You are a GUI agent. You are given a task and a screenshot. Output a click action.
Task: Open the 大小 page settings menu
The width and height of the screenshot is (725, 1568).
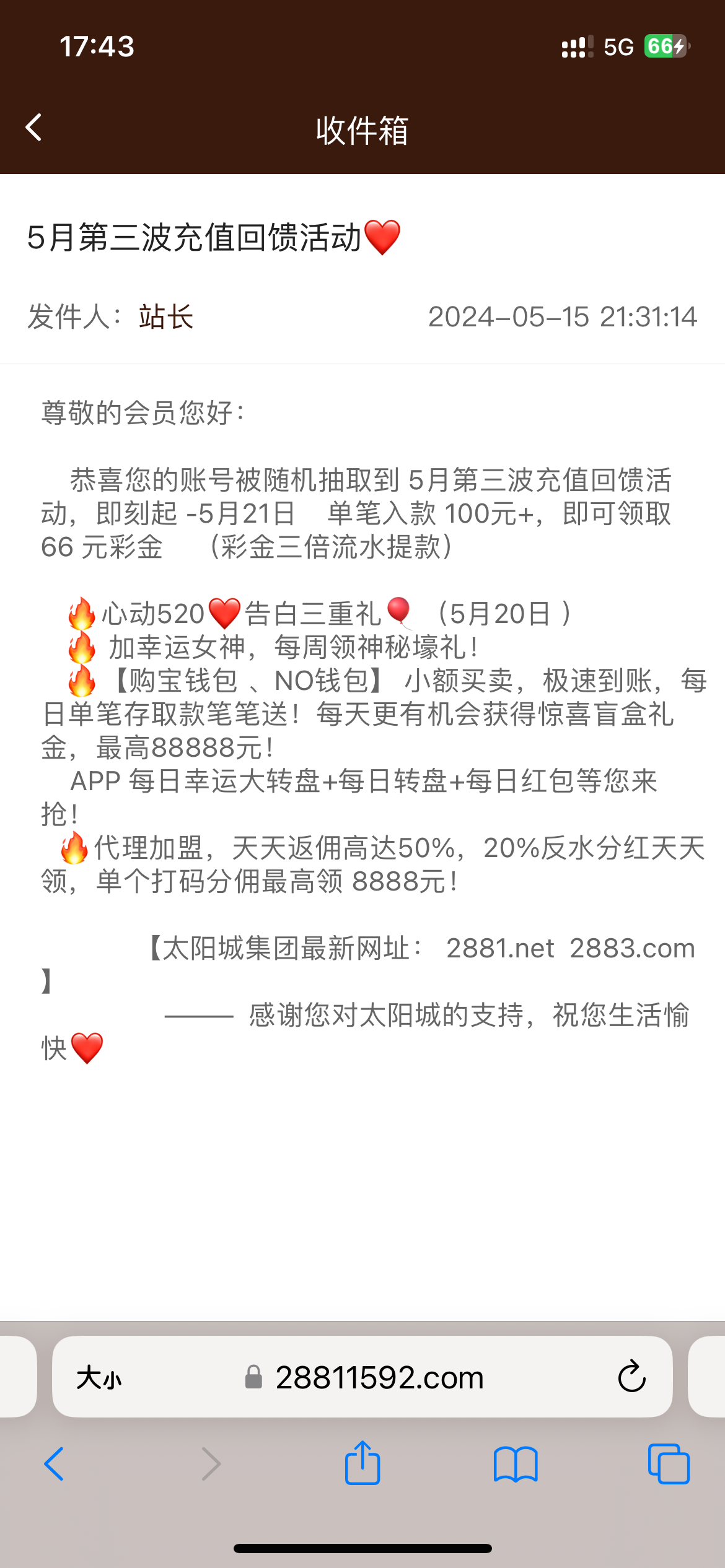101,1376
